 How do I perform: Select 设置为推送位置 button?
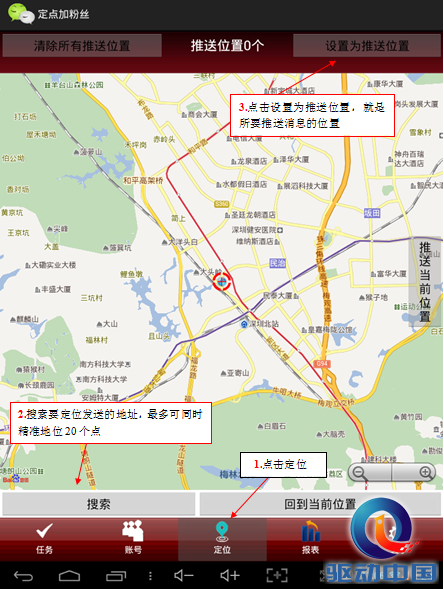point(367,46)
